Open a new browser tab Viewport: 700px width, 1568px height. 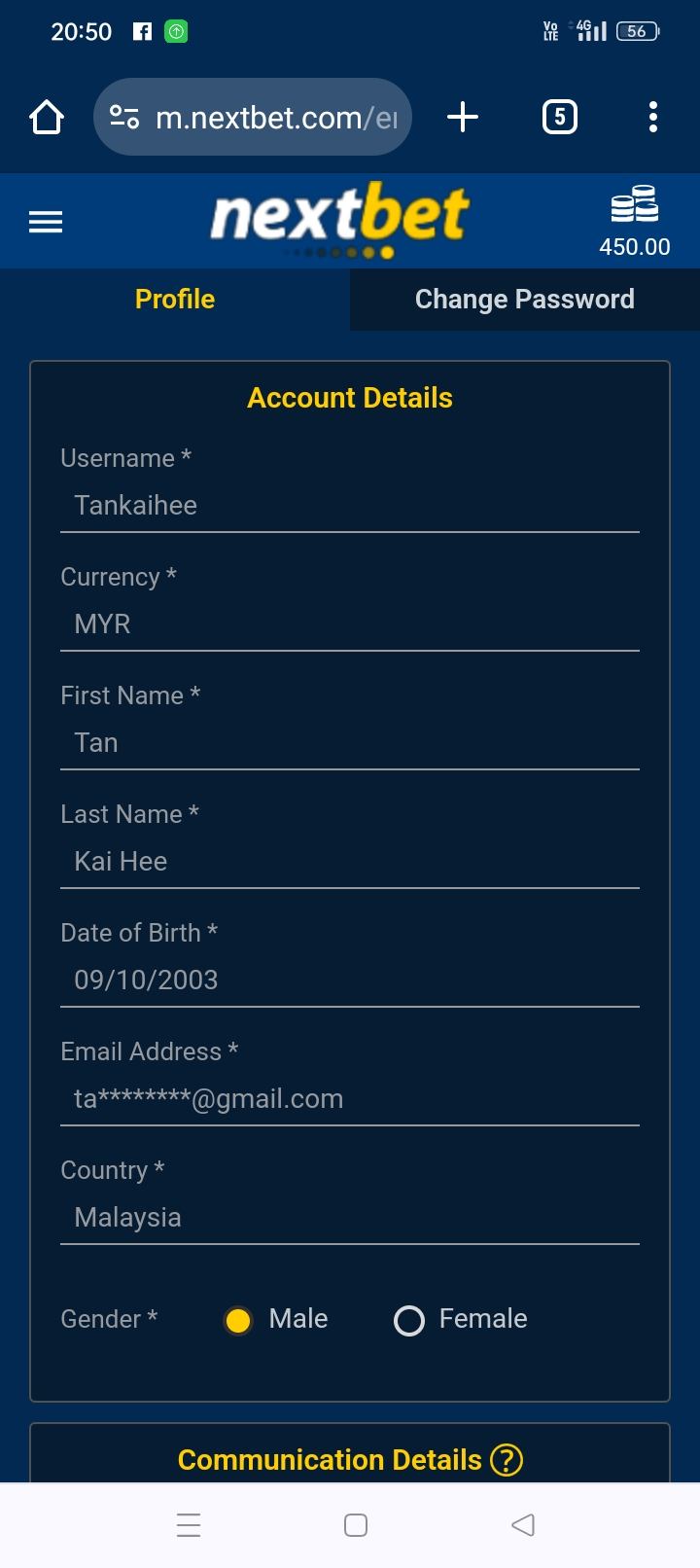463,118
